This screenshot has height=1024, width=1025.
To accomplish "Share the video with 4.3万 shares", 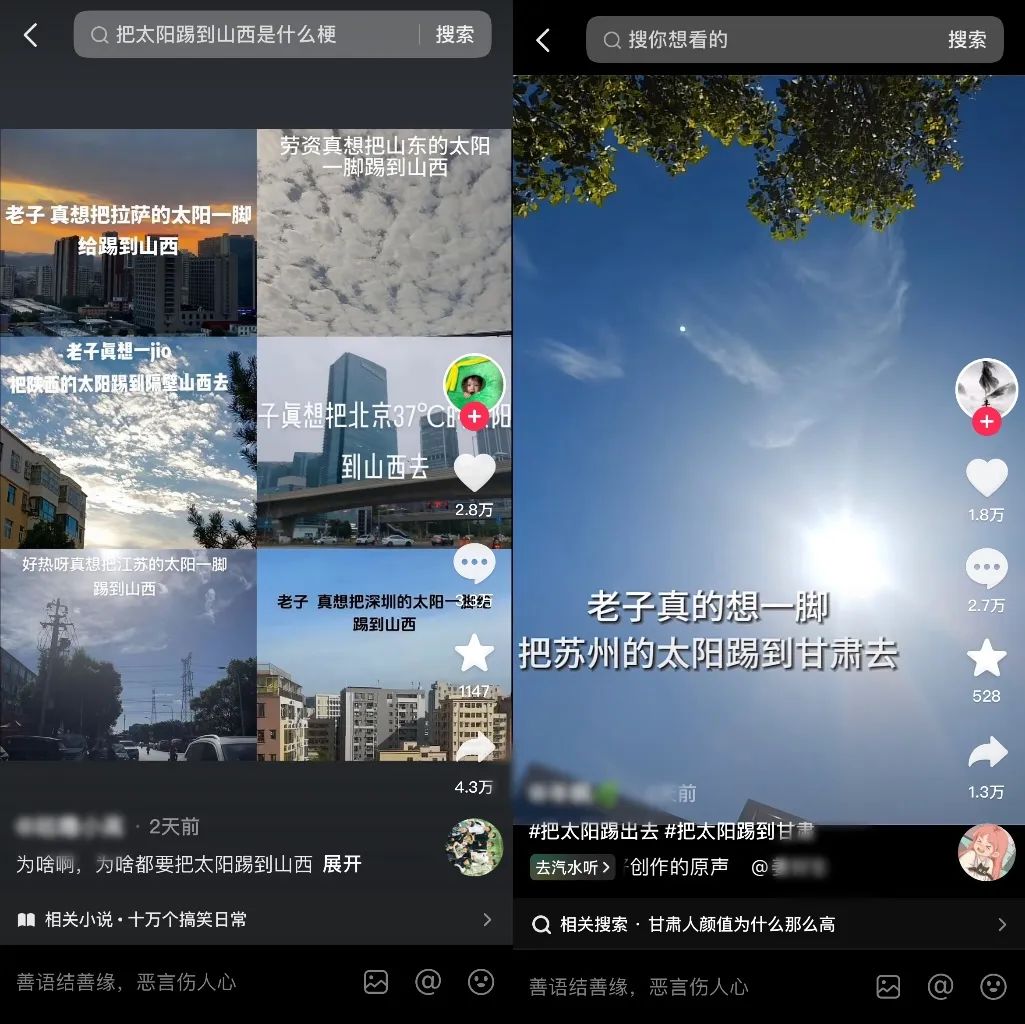I will click(x=474, y=750).
